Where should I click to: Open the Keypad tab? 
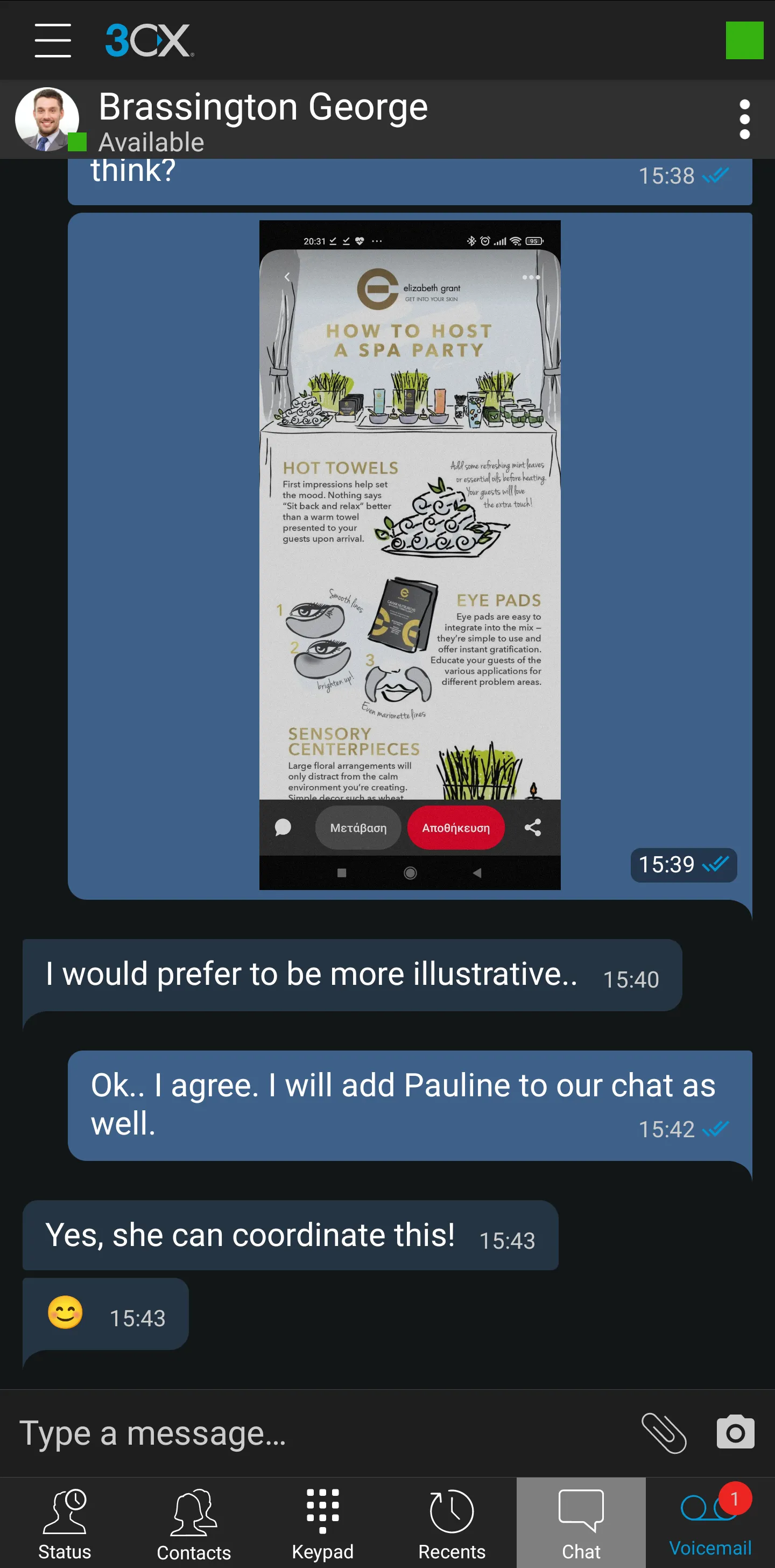[322, 1523]
